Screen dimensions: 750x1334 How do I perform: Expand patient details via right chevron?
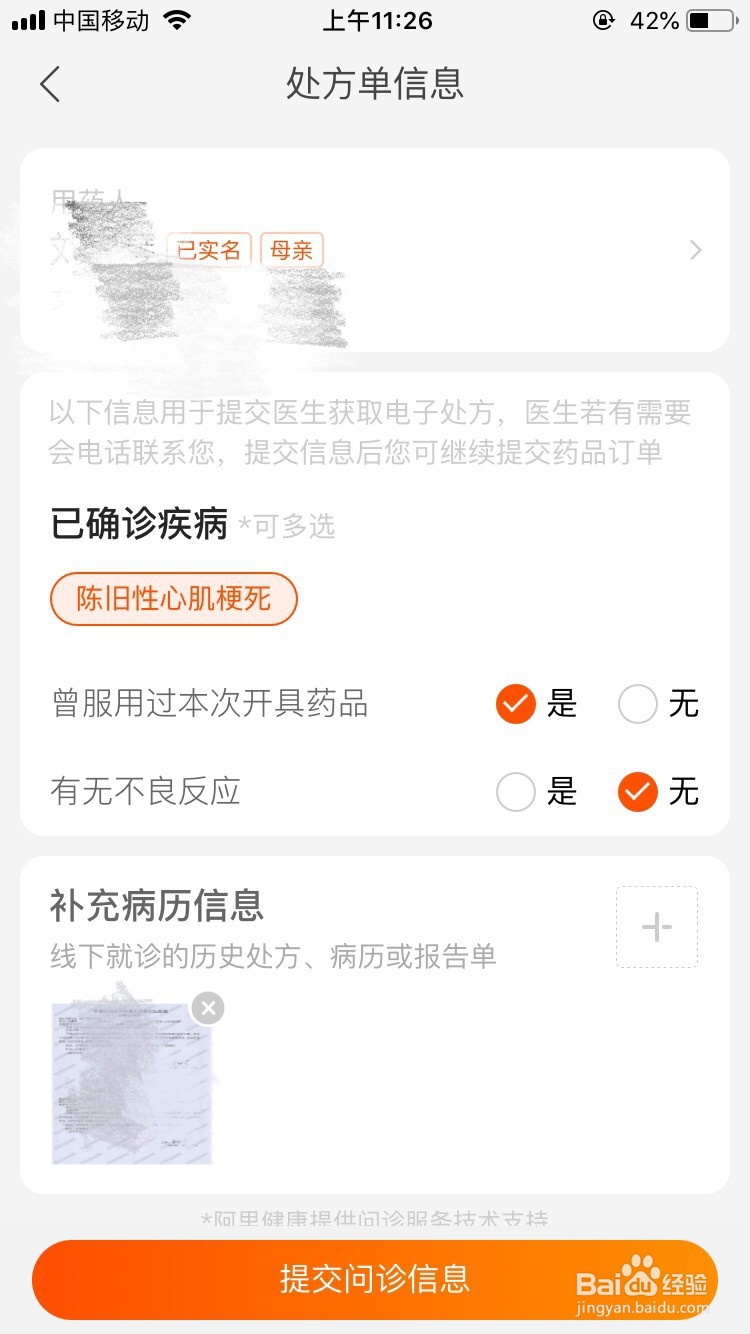tap(694, 250)
